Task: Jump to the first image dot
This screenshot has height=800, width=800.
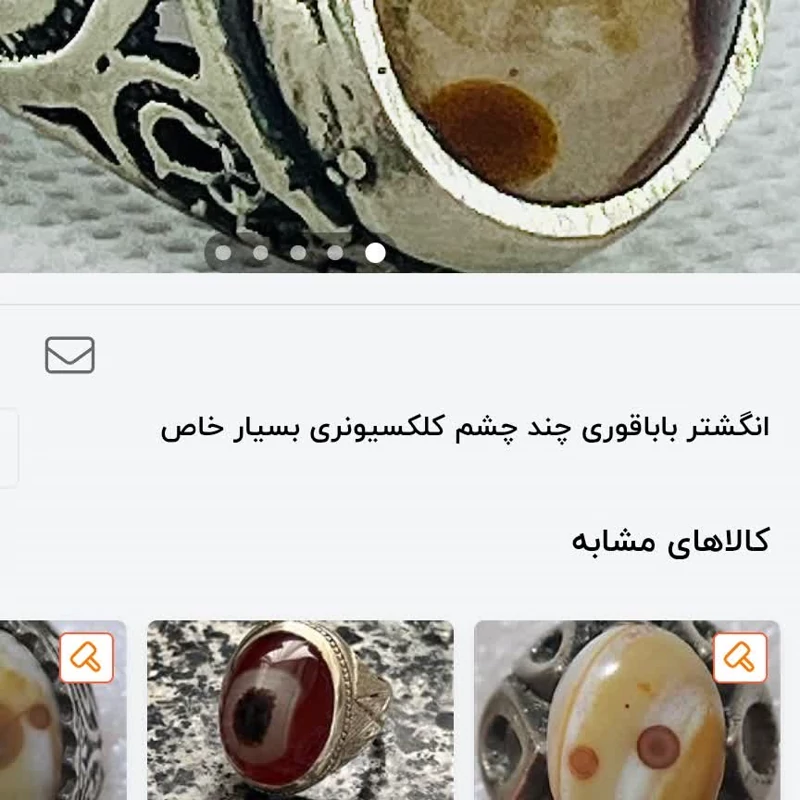Action: tap(223, 253)
